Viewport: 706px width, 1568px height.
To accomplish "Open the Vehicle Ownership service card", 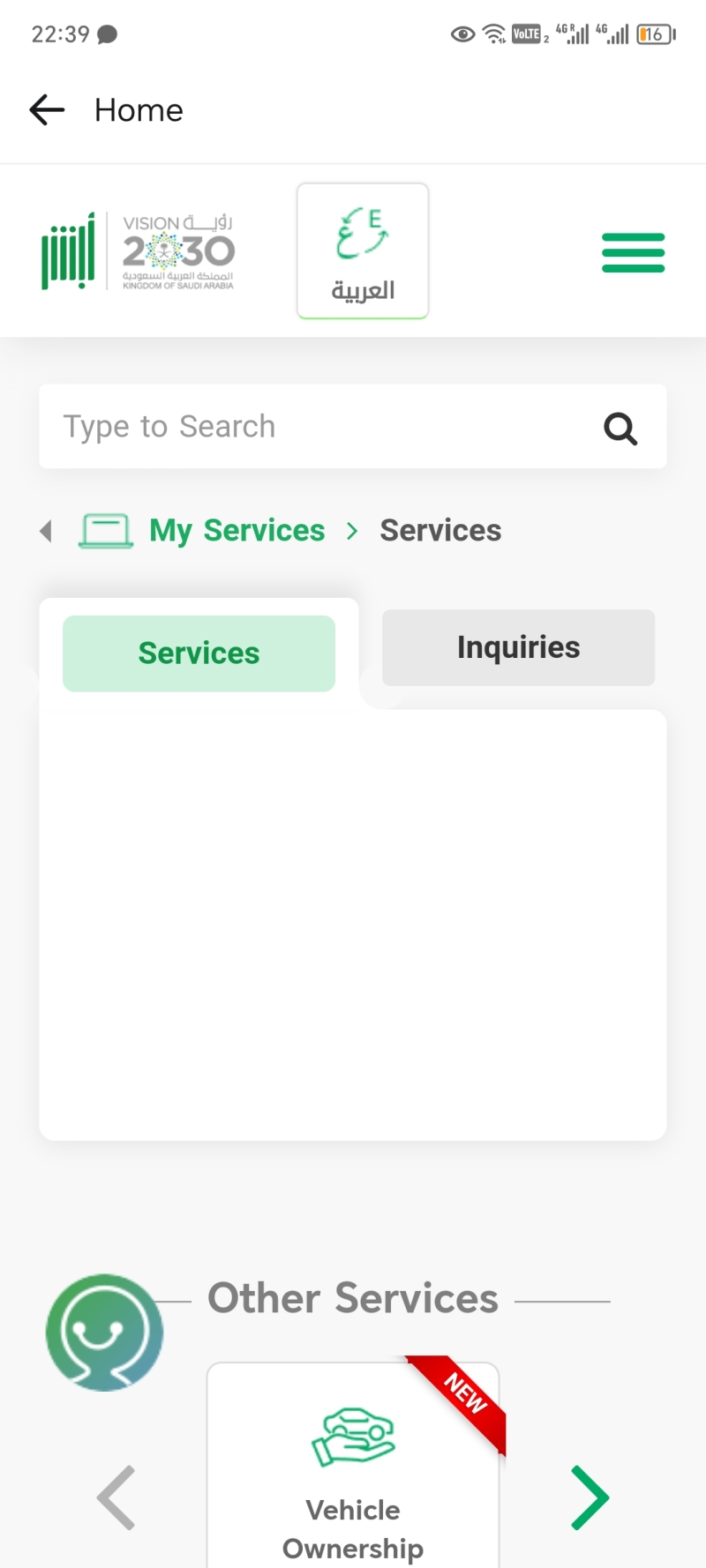I will (353, 1465).
